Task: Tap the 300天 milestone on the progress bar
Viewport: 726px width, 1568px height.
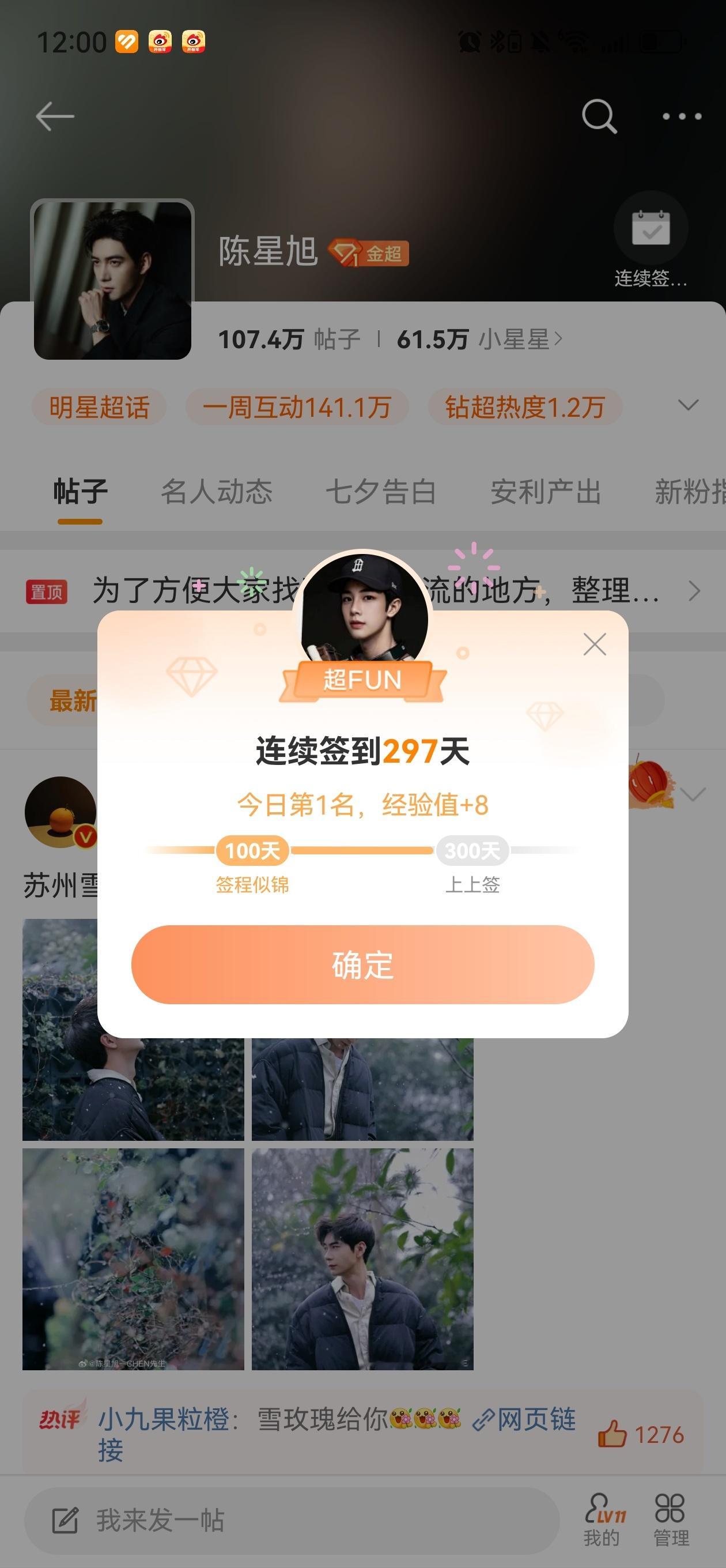Action: coord(472,851)
